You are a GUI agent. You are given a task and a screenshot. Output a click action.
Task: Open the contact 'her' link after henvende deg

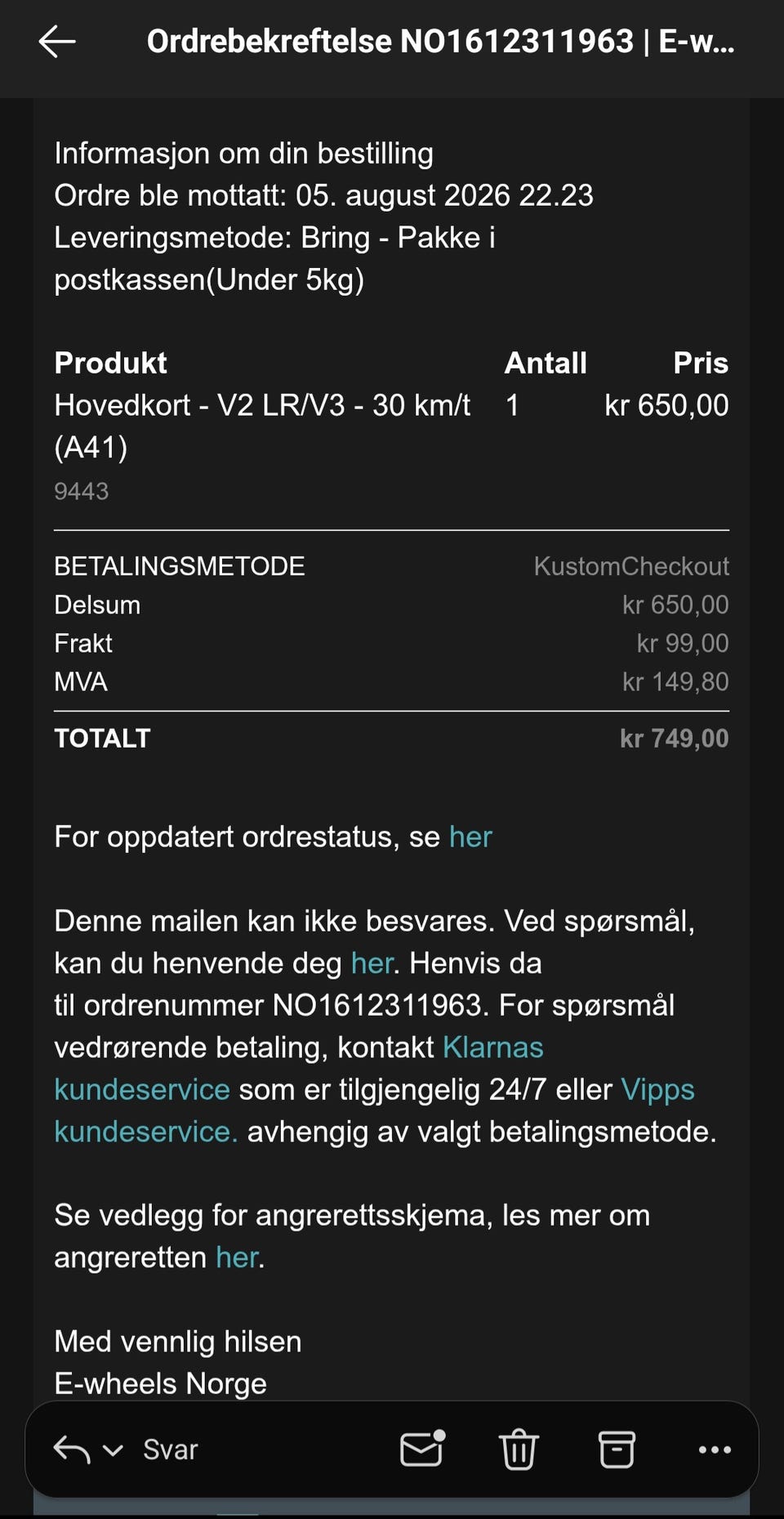click(x=372, y=963)
